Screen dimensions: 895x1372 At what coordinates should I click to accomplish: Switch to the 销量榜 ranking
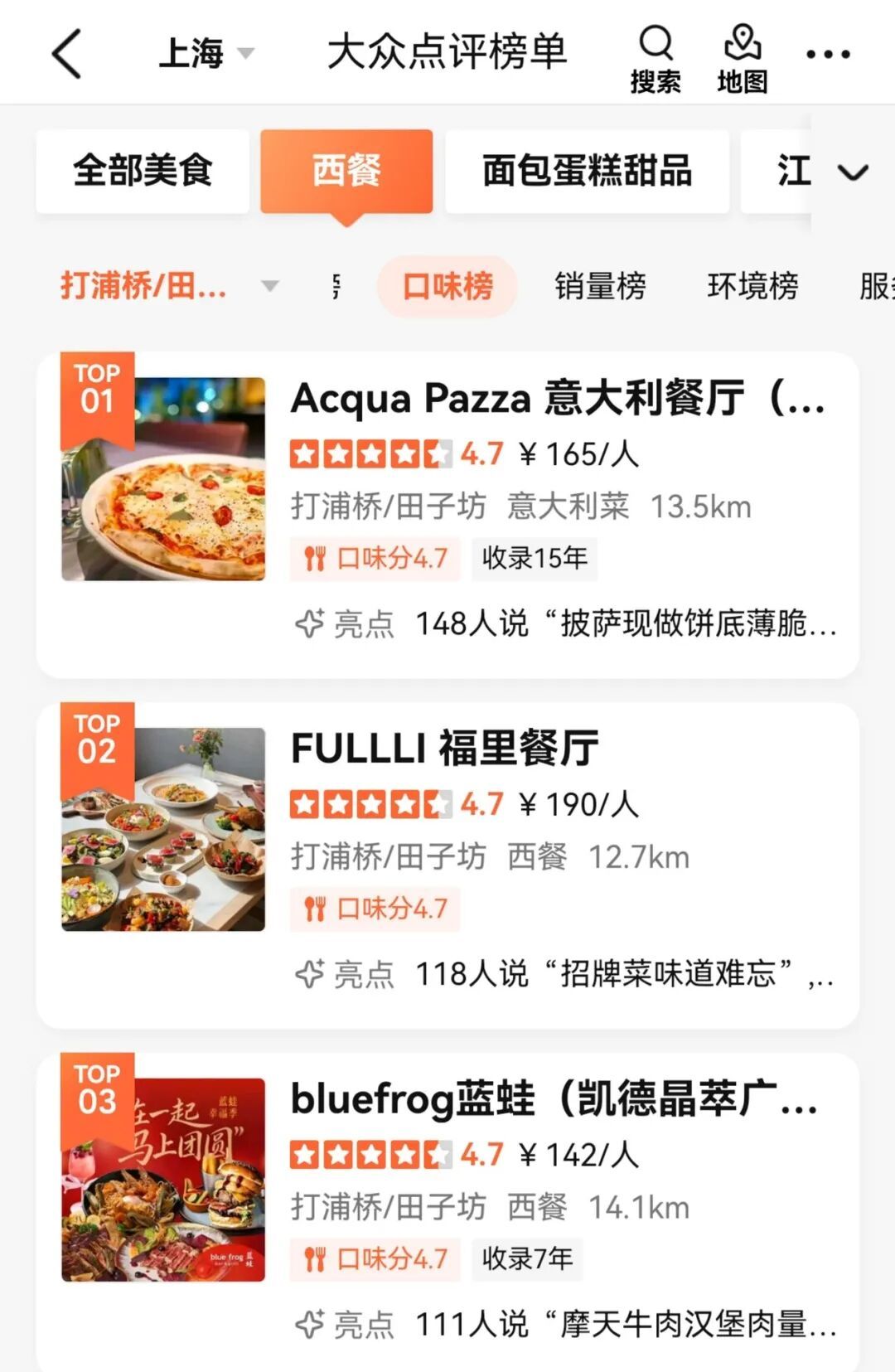[x=600, y=286]
